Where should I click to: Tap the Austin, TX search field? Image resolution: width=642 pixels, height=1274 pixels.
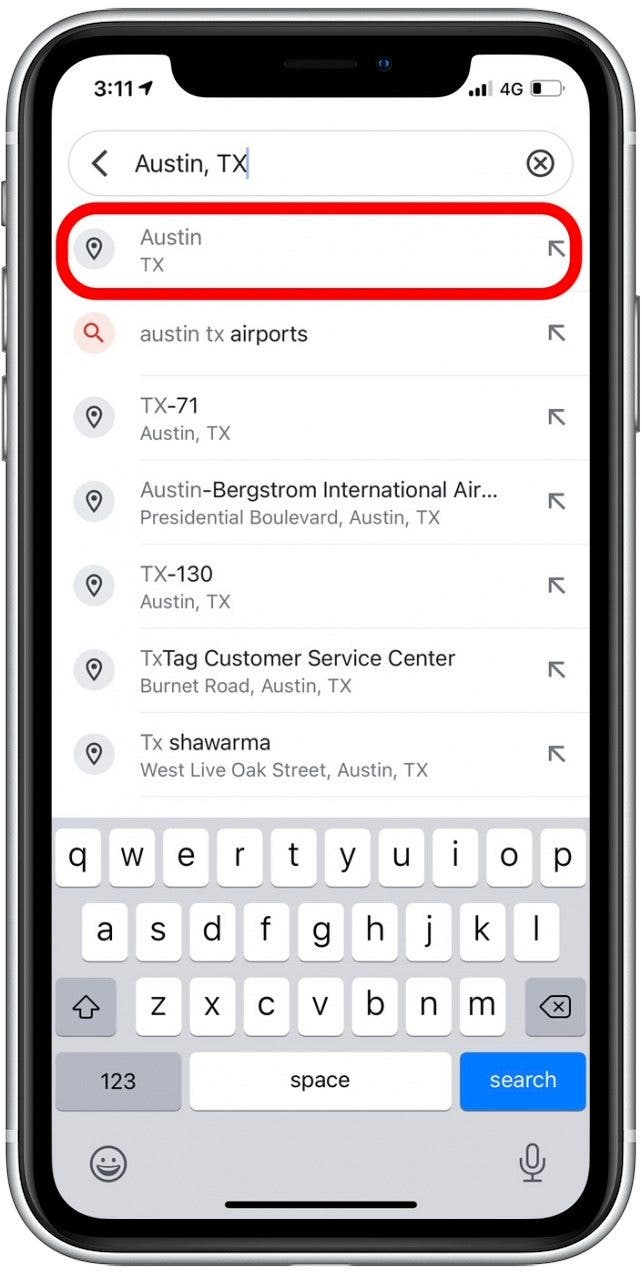point(320,163)
